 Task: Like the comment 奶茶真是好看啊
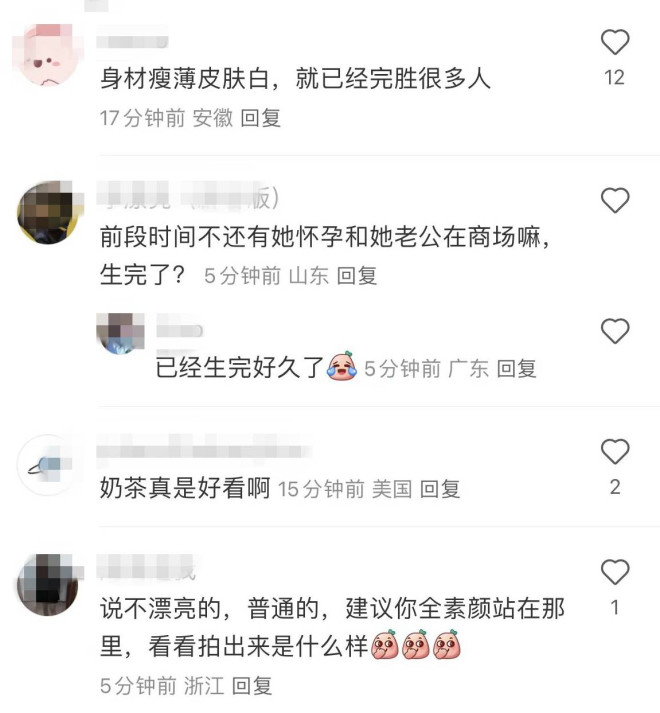click(x=614, y=452)
